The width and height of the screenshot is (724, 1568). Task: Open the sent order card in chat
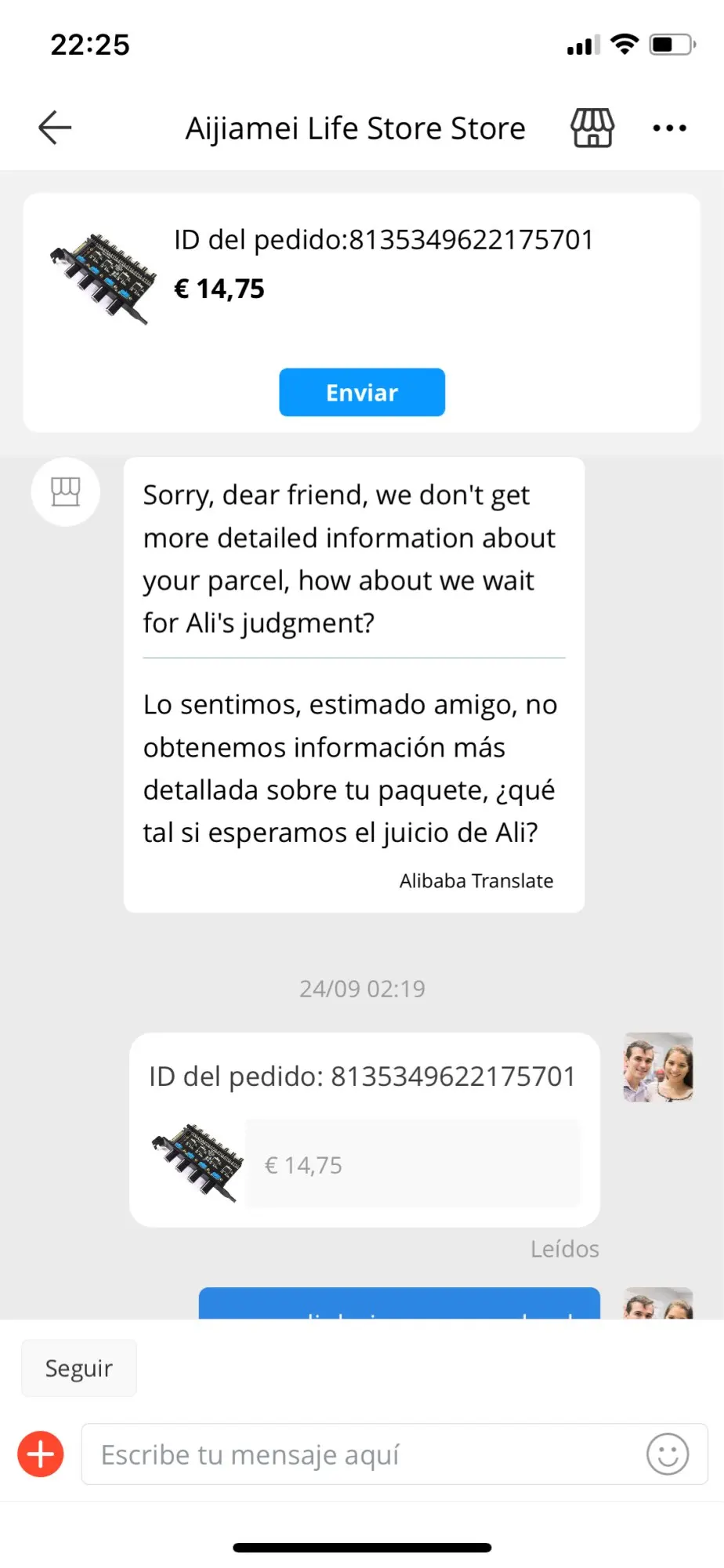(x=364, y=1129)
